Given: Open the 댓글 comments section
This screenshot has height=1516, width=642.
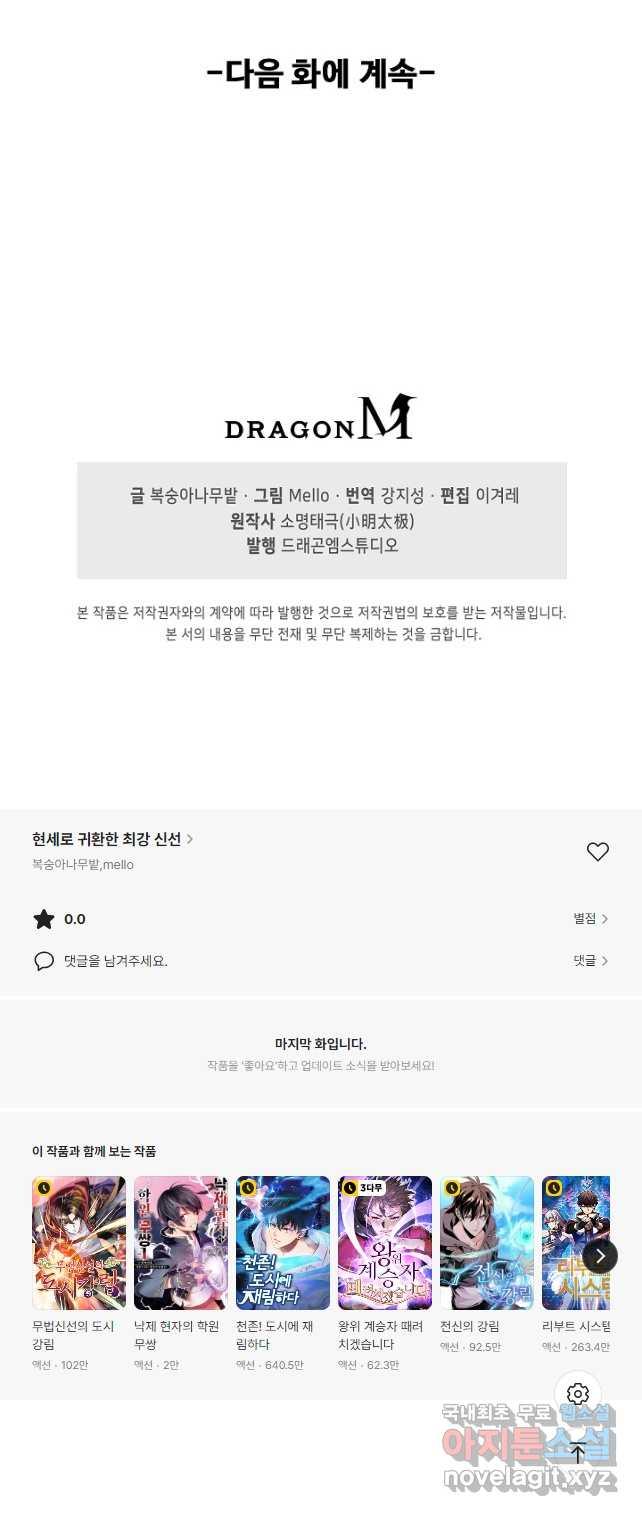Looking at the screenshot, I should 590,961.
